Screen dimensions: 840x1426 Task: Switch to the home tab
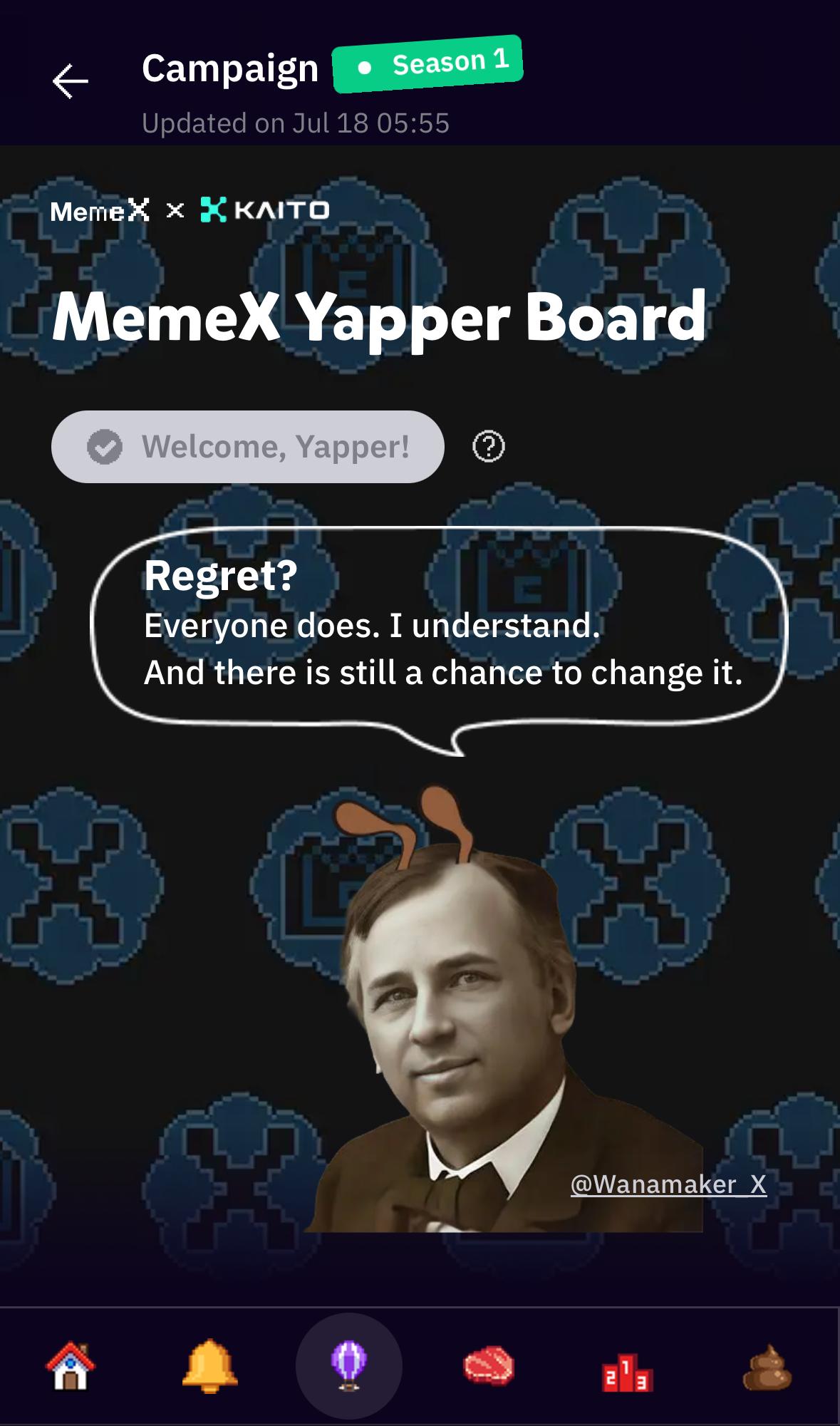point(70,1365)
